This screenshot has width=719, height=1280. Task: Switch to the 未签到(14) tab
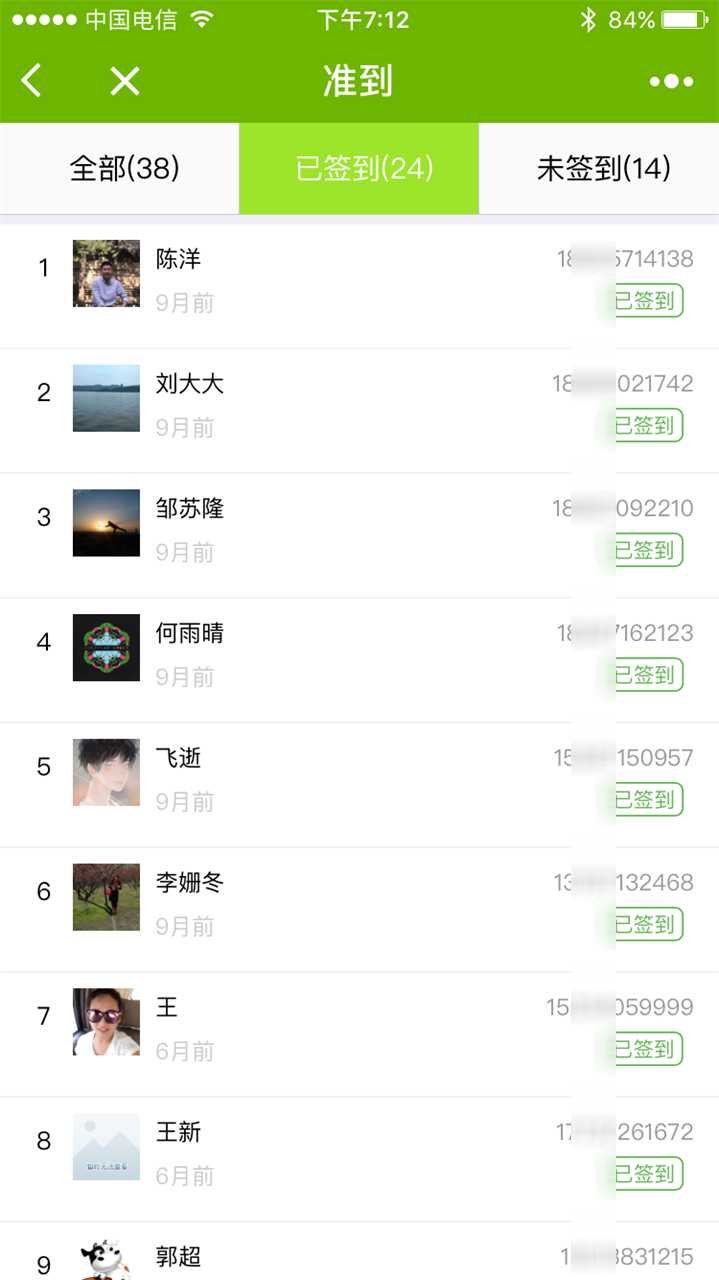tap(599, 168)
